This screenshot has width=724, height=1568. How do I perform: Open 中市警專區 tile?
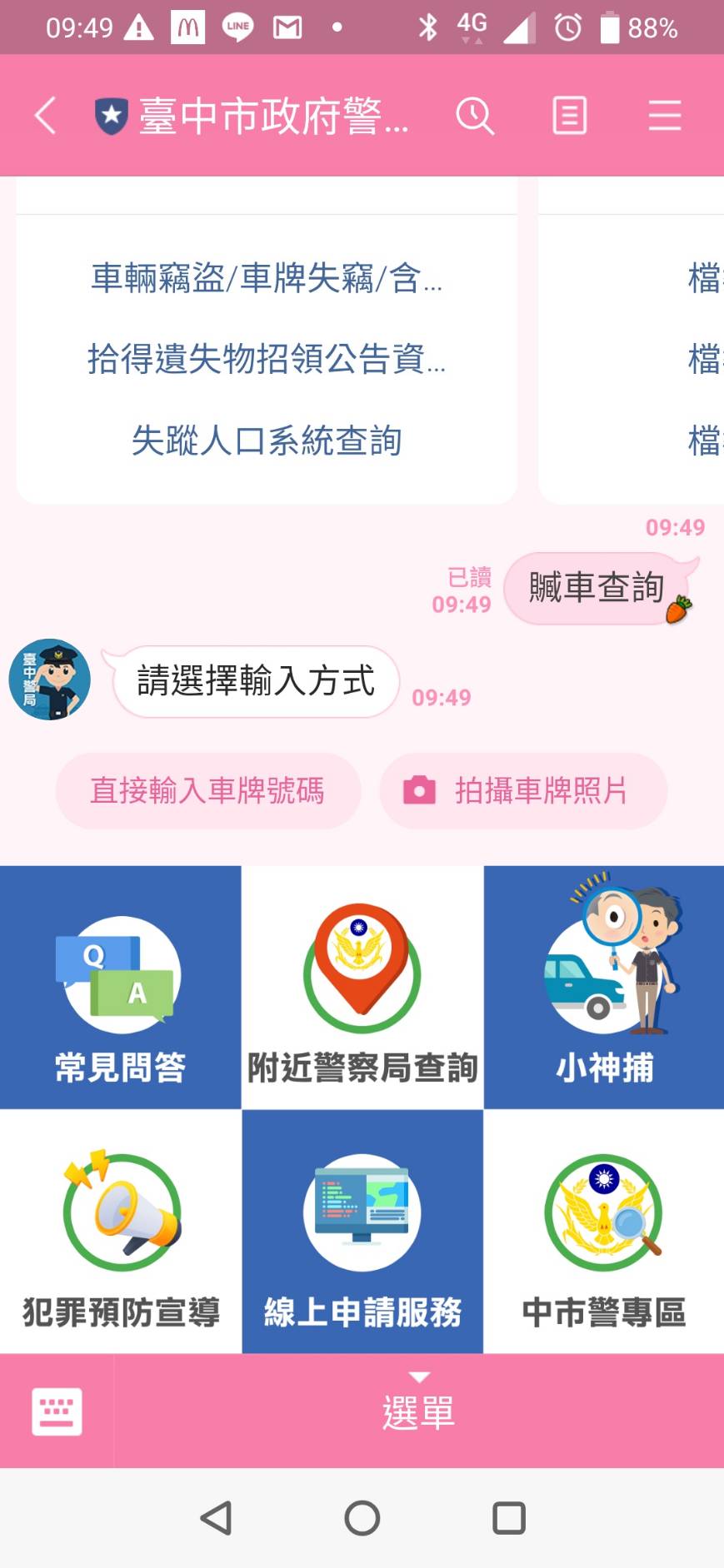point(604,1231)
